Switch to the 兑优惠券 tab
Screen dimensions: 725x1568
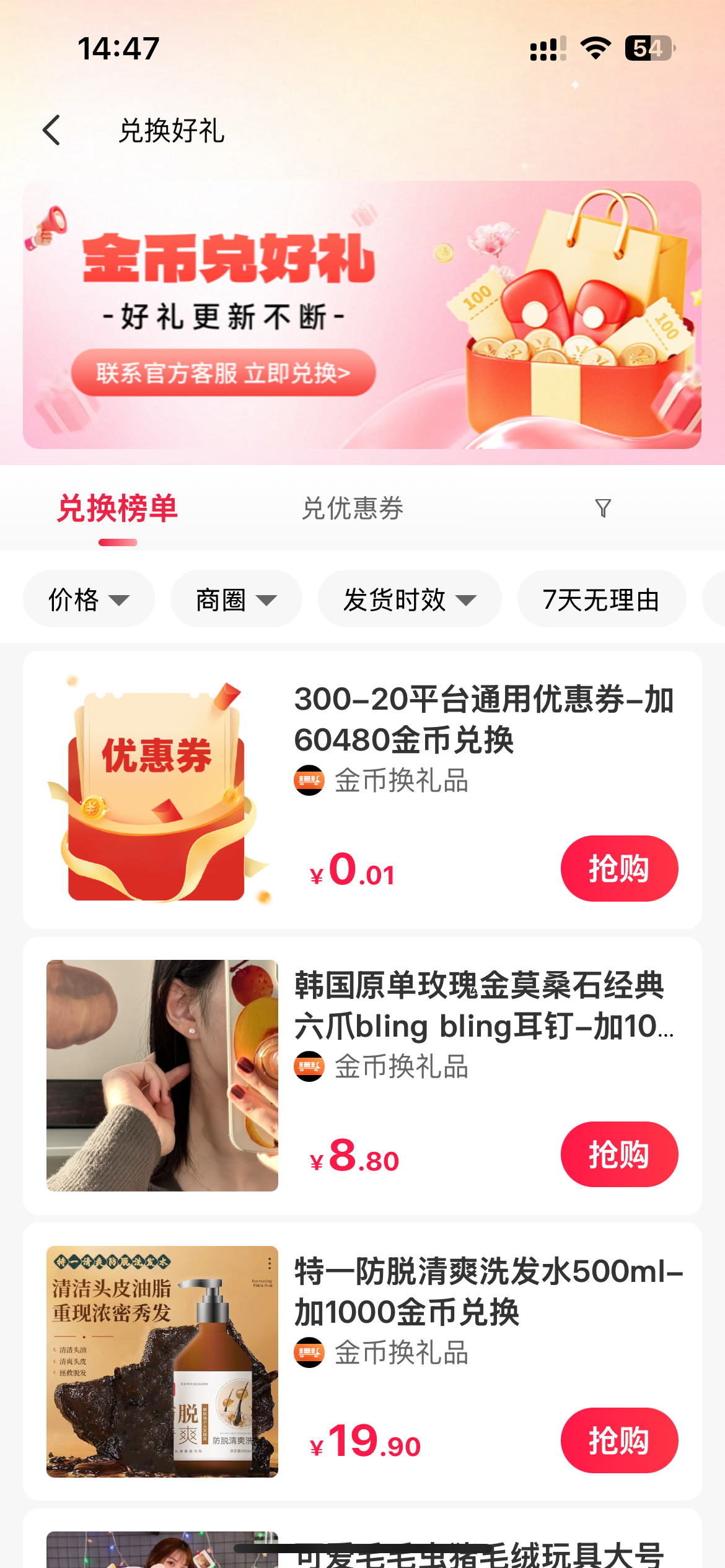(352, 509)
